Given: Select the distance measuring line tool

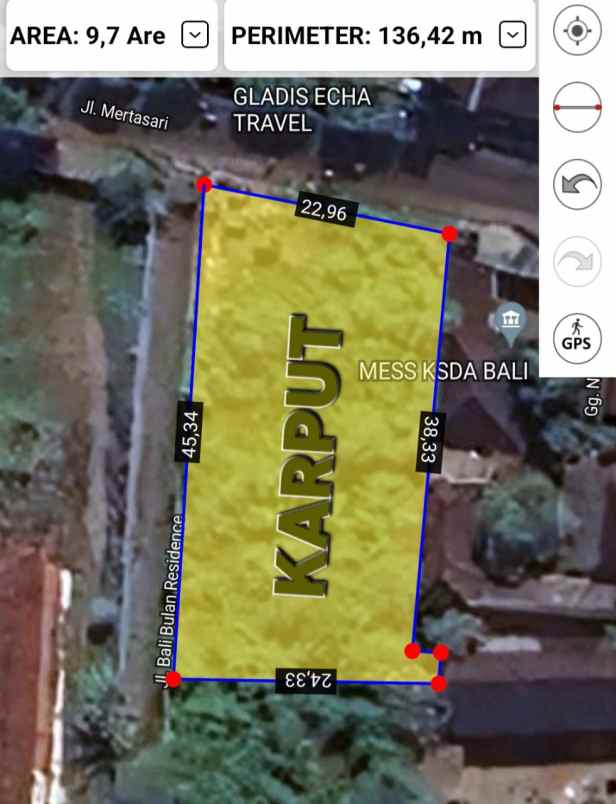Looking at the screenshot, I should point(577,107).
